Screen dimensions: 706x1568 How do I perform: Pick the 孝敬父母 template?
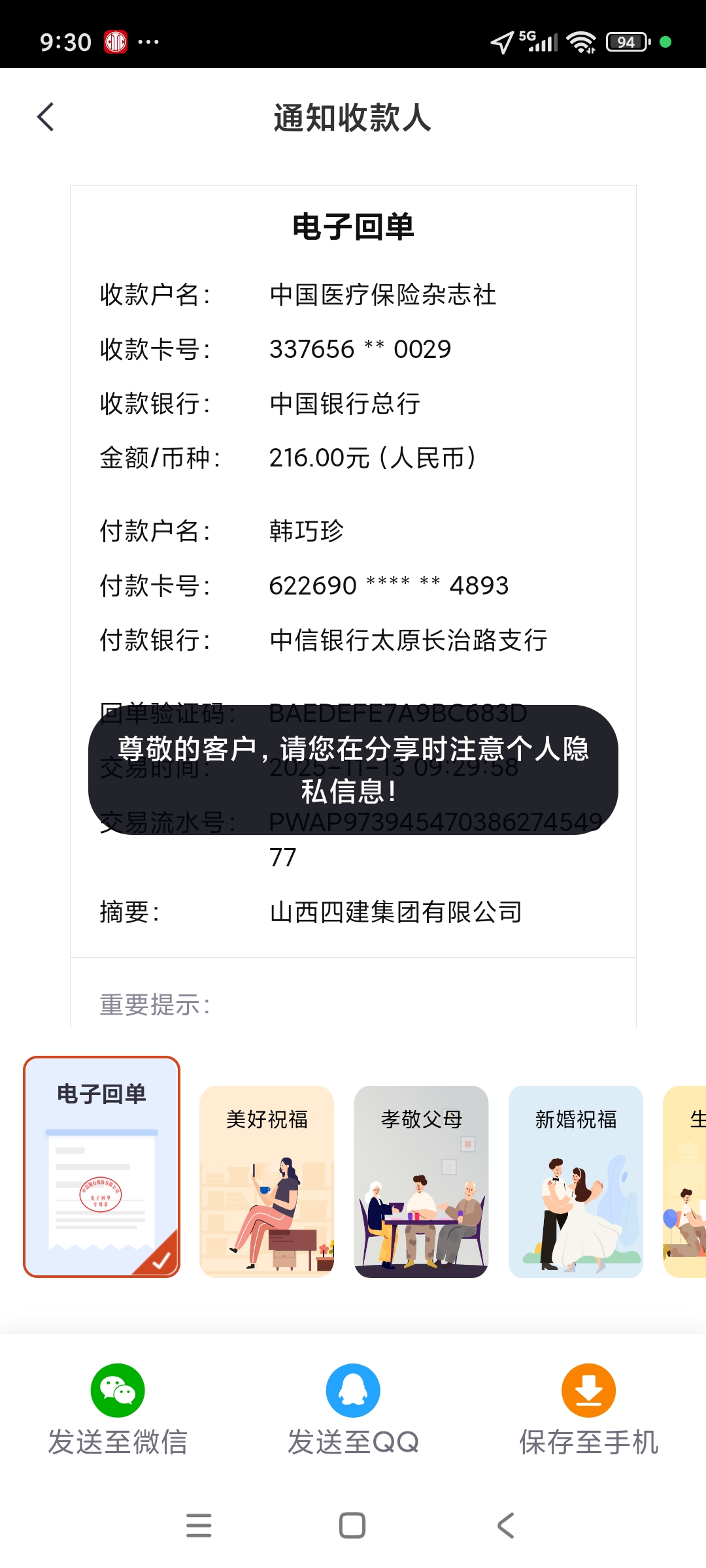click(x=421, y=1181)
